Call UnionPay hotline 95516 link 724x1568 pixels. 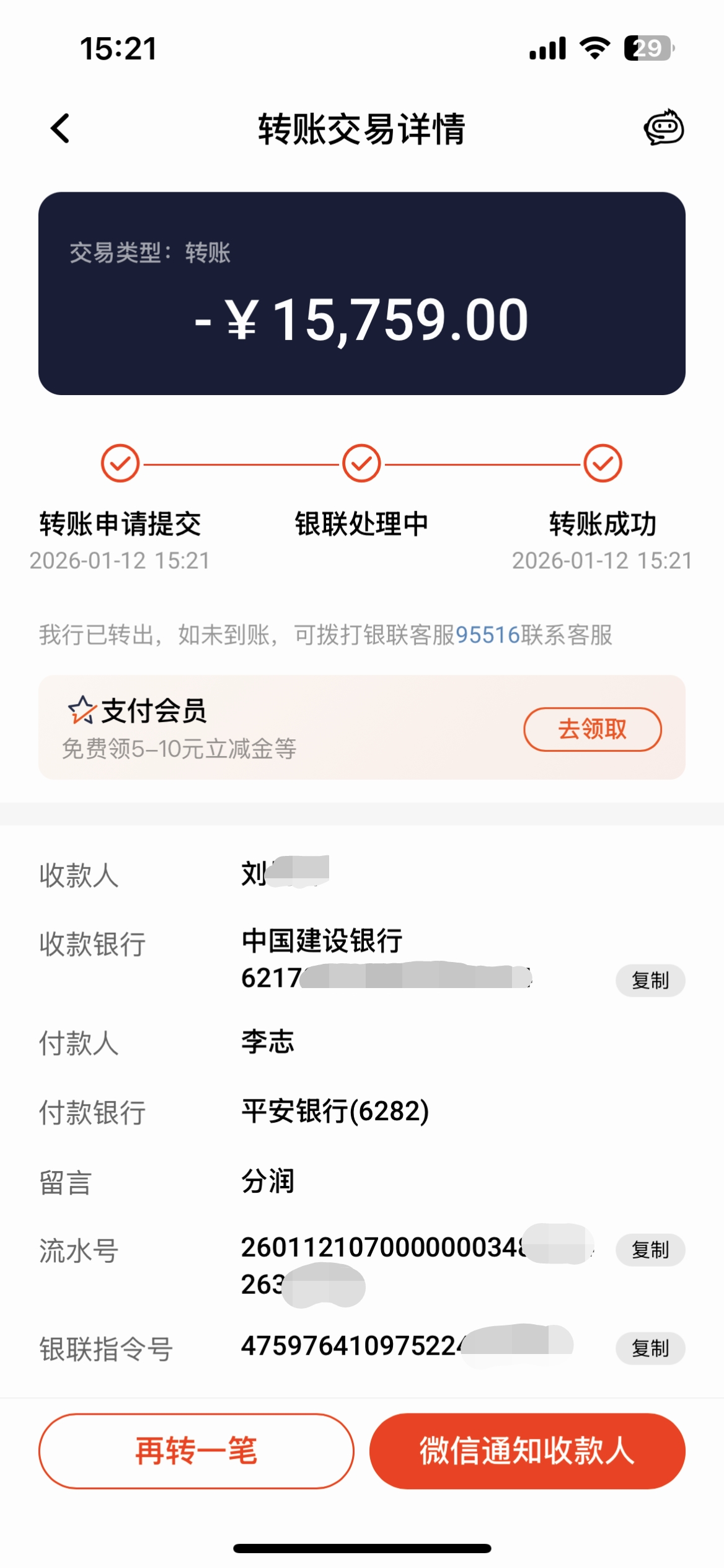487,635
